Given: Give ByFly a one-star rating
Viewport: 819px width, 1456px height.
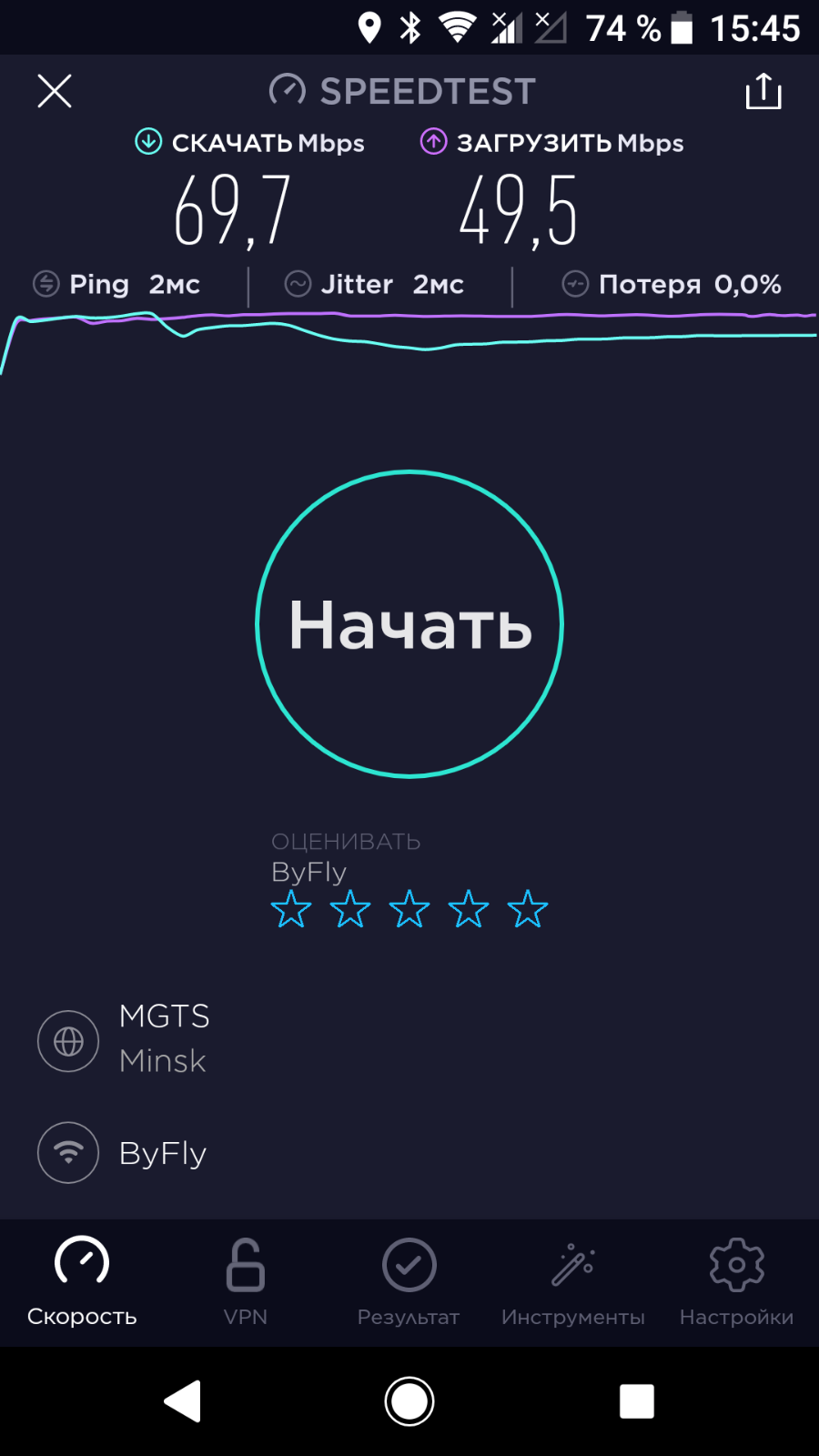Looking at the screenshot, I should click(291, 909).
